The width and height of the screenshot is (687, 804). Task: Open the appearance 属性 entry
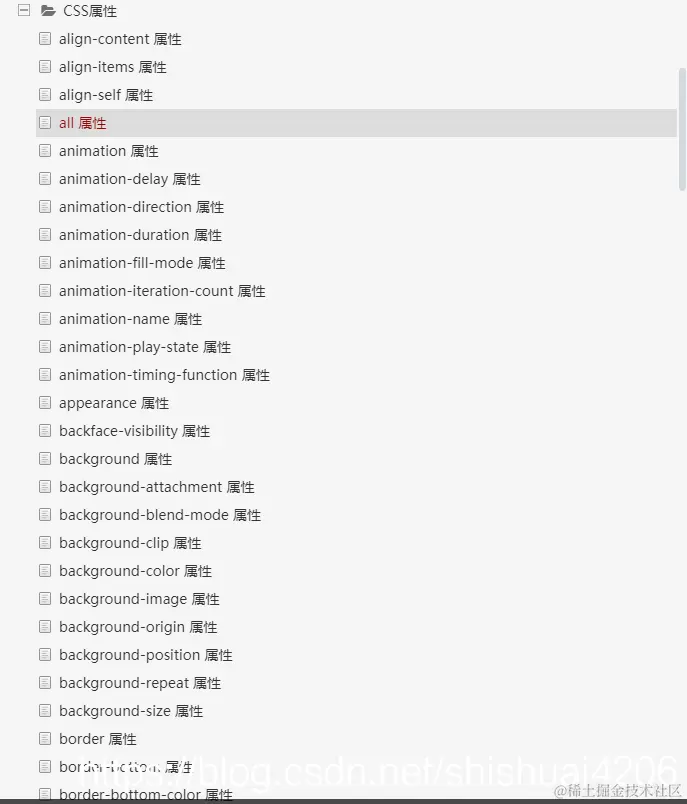coord(113,403)
